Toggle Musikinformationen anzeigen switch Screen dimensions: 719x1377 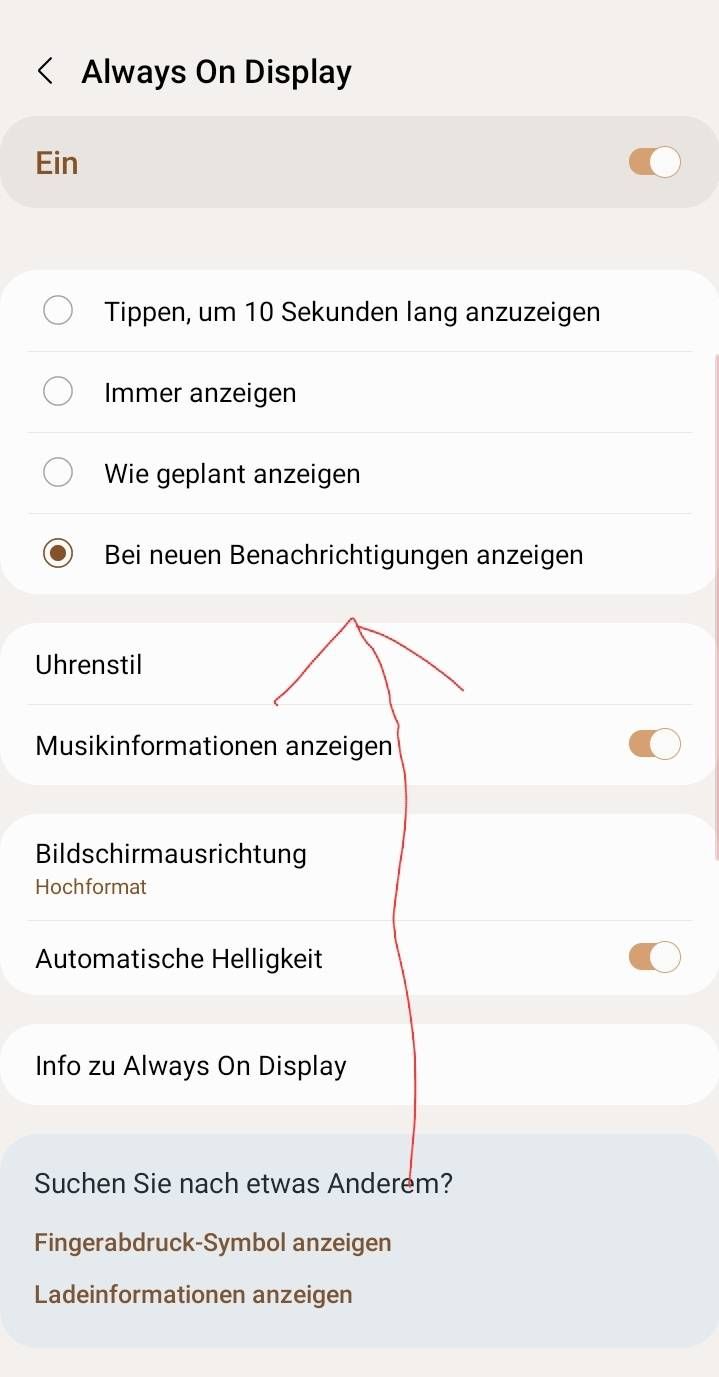click(x=654, y=745)
